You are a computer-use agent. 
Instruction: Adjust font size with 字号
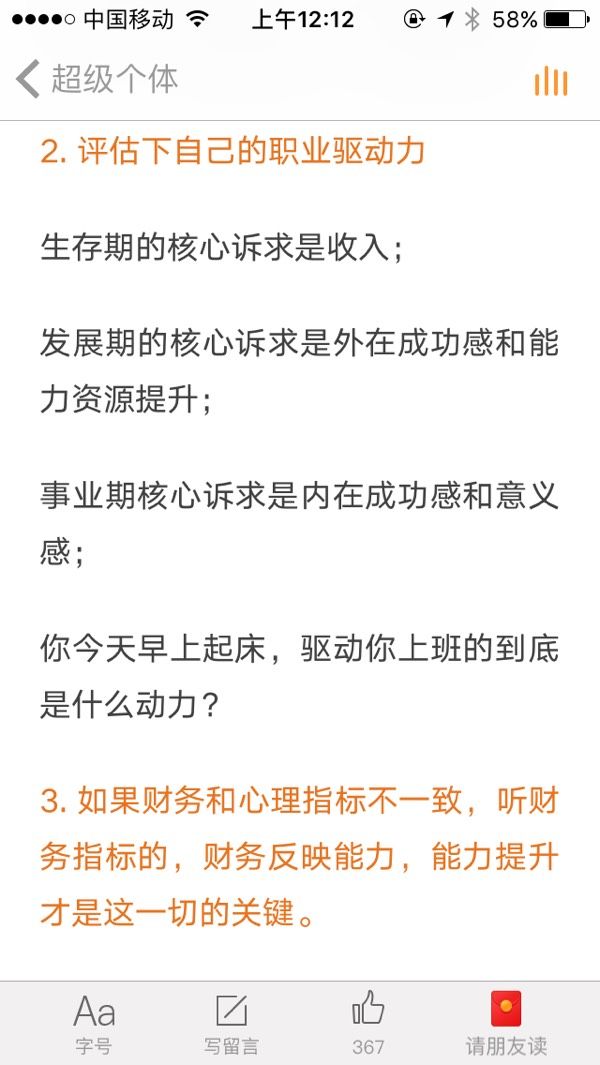click(94, 1023)
